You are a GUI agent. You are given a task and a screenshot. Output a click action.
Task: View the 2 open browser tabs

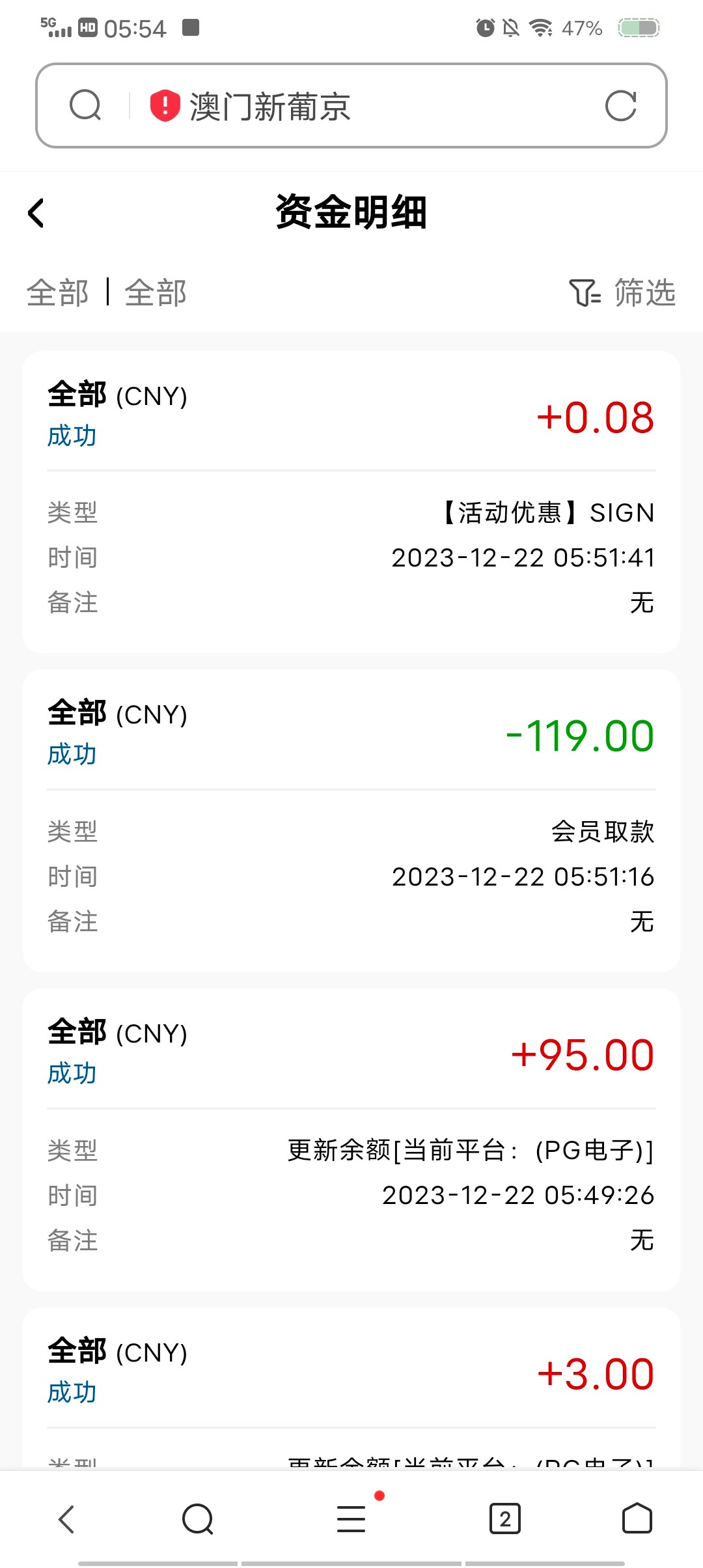504,1519
